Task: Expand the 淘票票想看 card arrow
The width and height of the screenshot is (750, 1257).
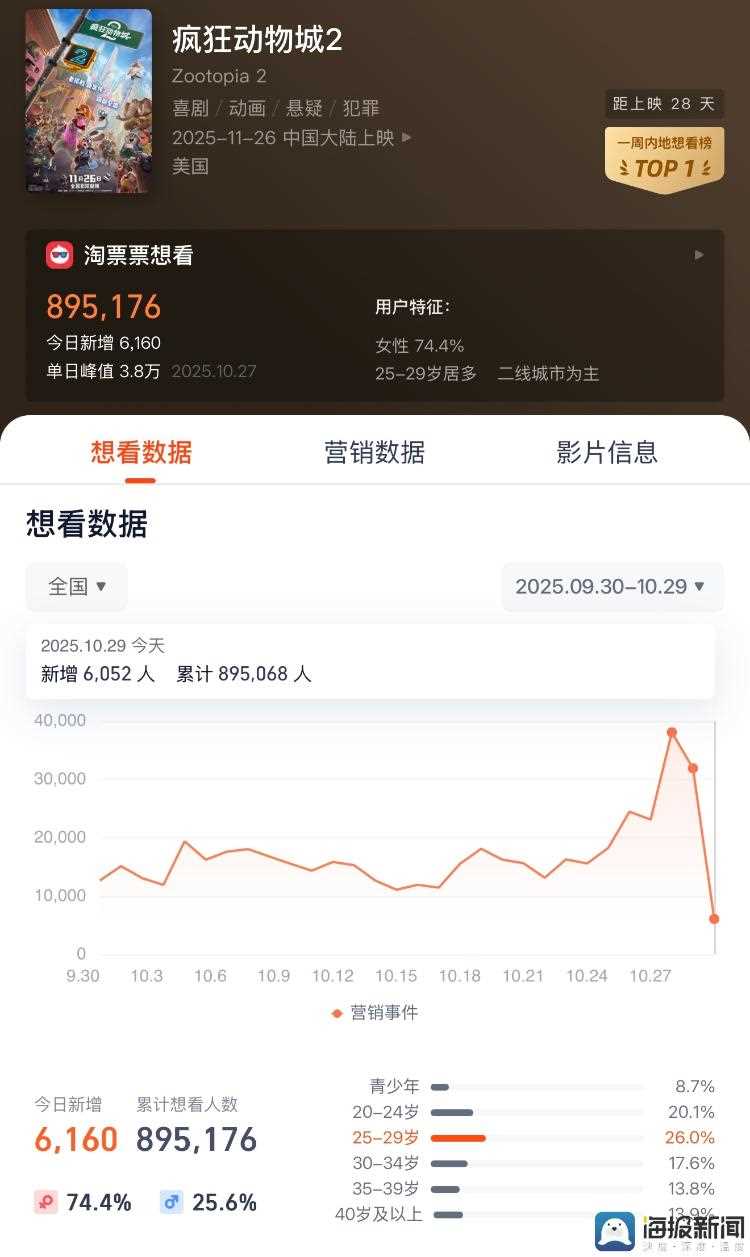Action: click(x=699, y=255)
